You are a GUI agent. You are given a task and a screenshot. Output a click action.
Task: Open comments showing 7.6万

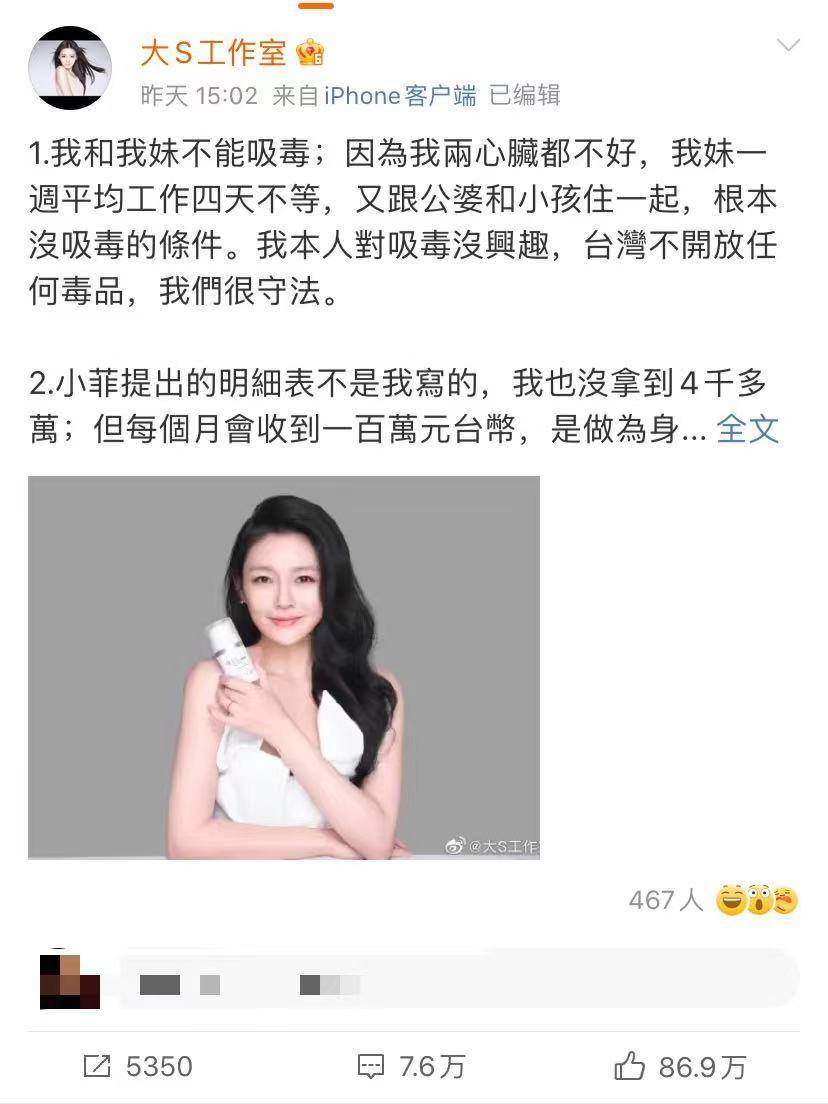click(x=412, y=1067)
